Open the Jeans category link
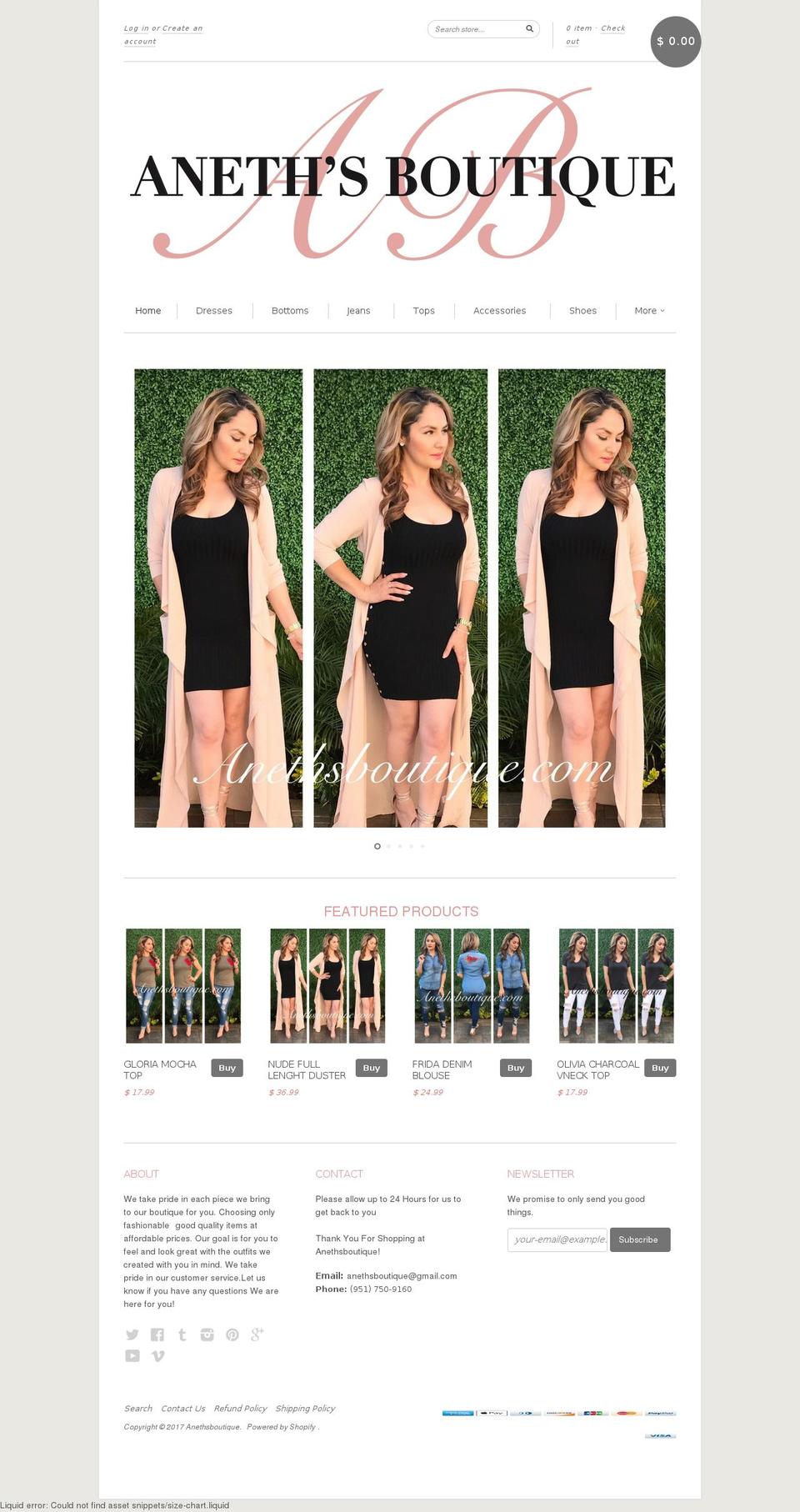The height and width of the screenshot is (1512, 800). pos(358,311)
